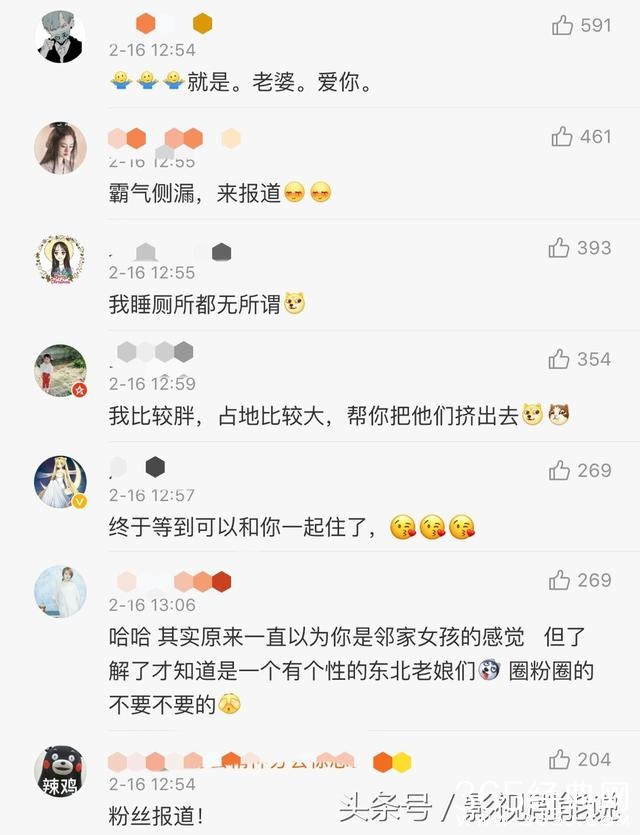The height and width of the screenshot is (835, 640).
Task: Like the comment '粉丝报道!'
Action: [559, 760]
